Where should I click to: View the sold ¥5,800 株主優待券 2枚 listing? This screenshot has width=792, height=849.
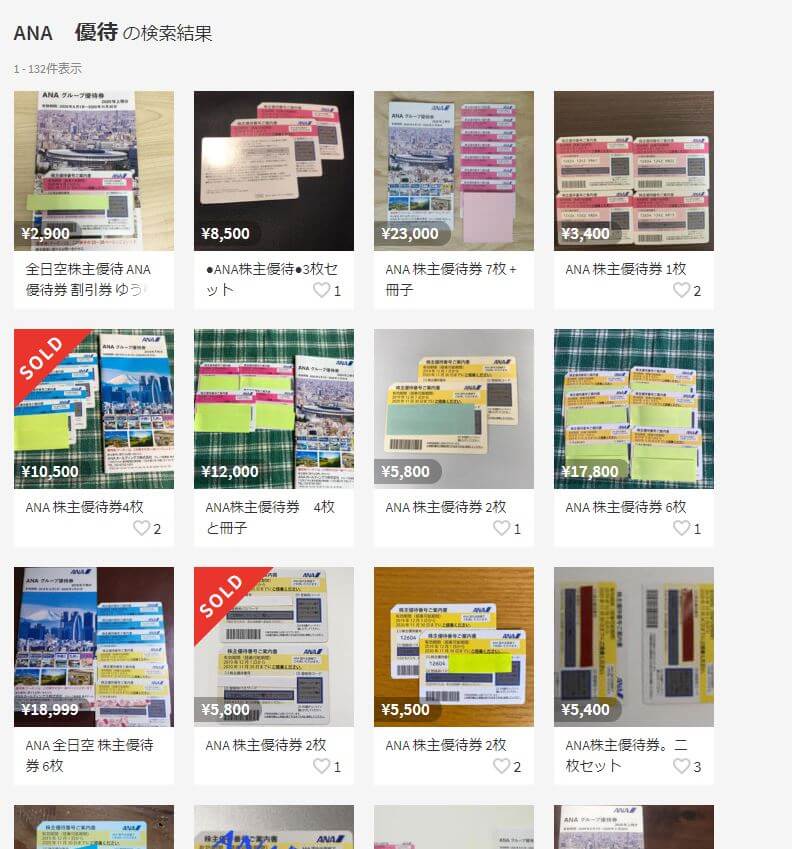273,646
